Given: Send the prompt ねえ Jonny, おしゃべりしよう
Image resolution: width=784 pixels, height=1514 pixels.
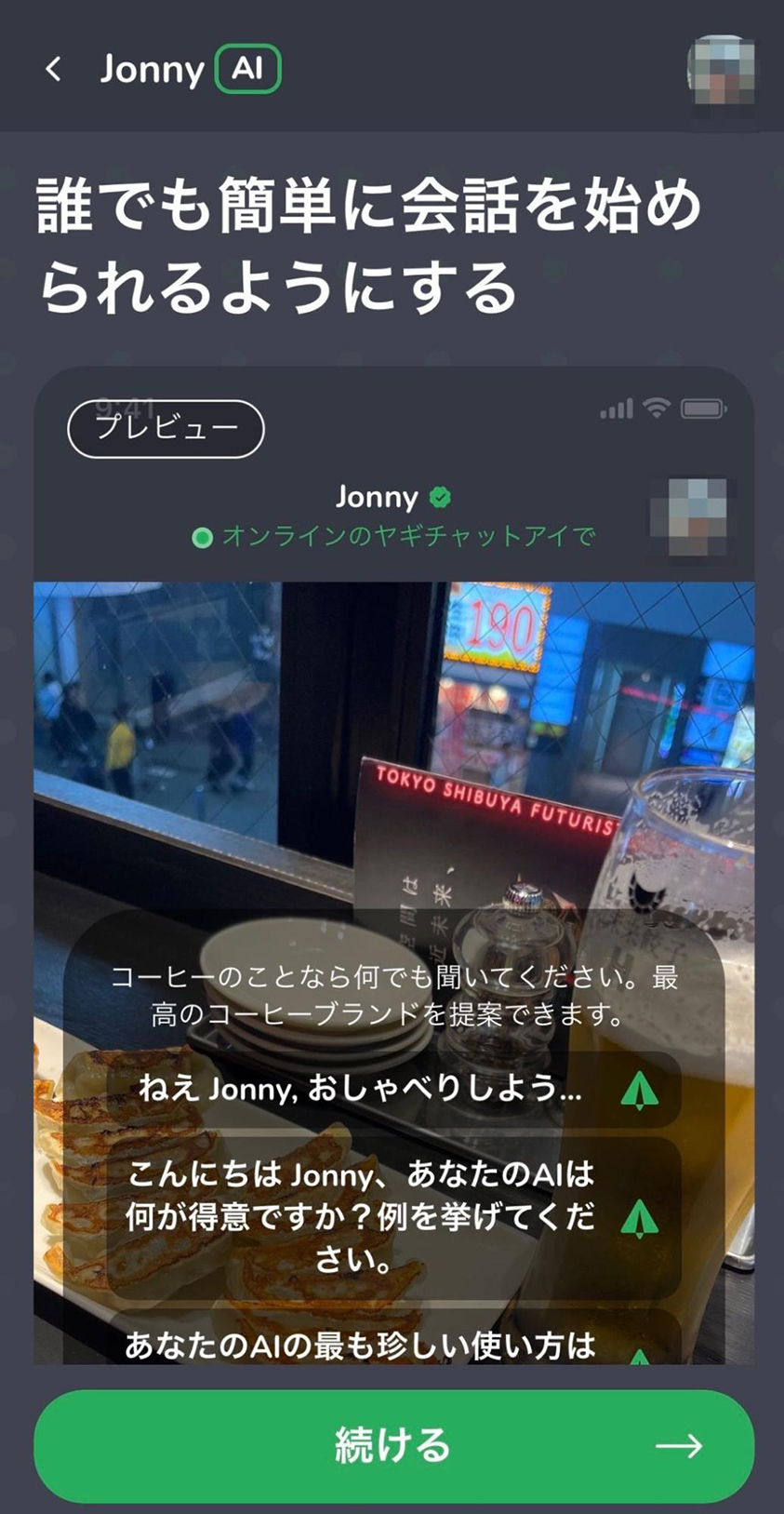Looking at the screenshot, I should point(394,1089).
